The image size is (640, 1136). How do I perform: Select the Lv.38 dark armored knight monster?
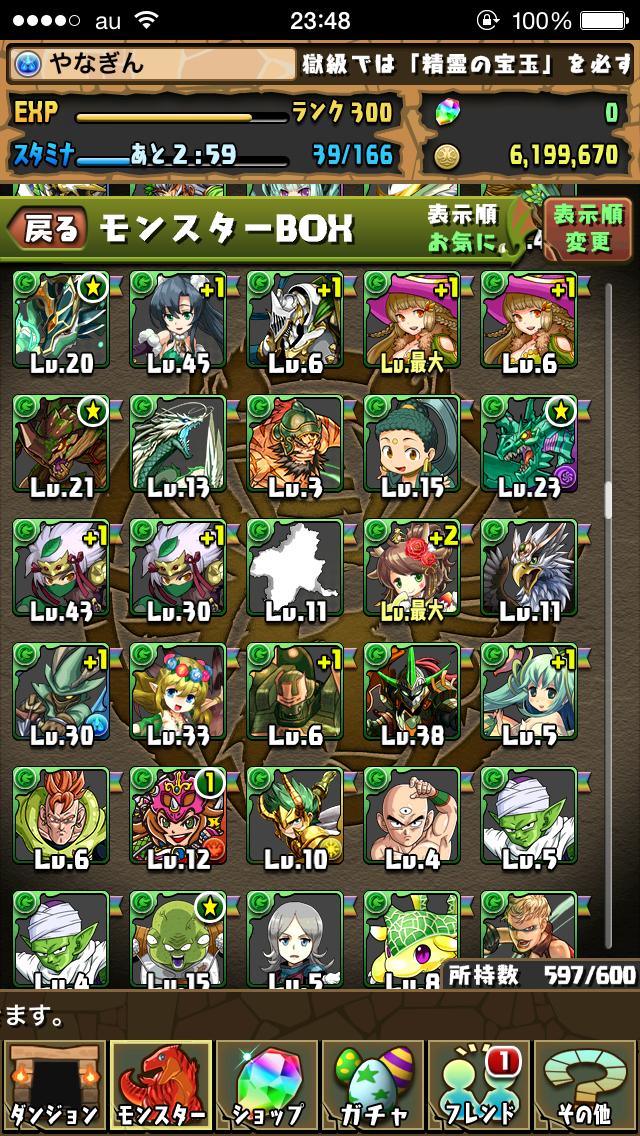(412, 692)
